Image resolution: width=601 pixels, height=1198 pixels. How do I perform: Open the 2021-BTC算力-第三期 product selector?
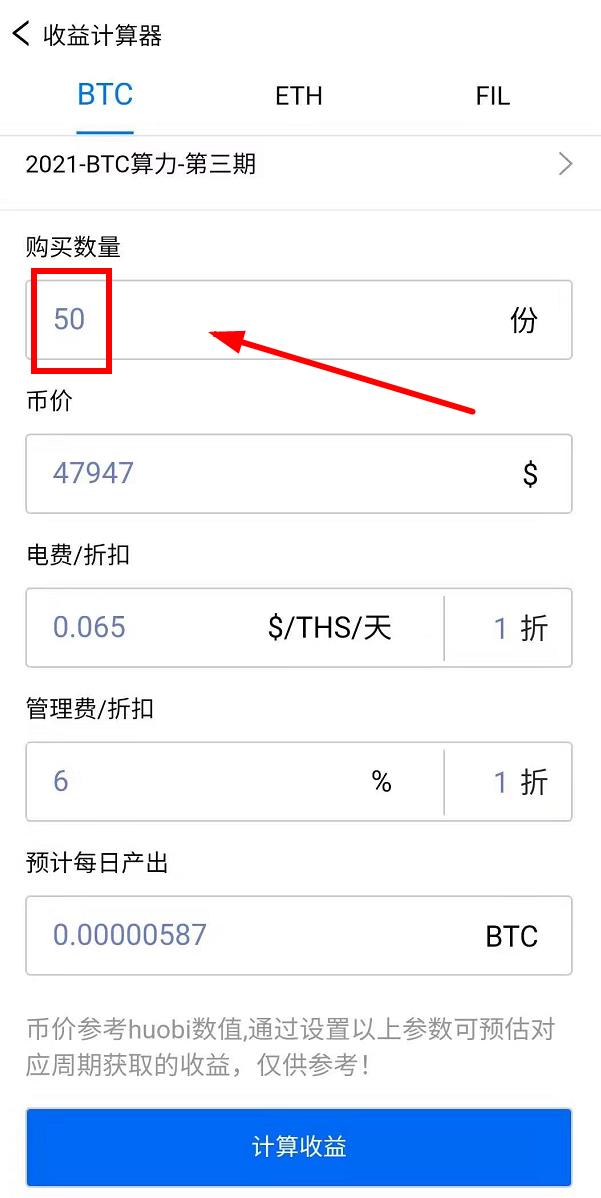[300, 164]
